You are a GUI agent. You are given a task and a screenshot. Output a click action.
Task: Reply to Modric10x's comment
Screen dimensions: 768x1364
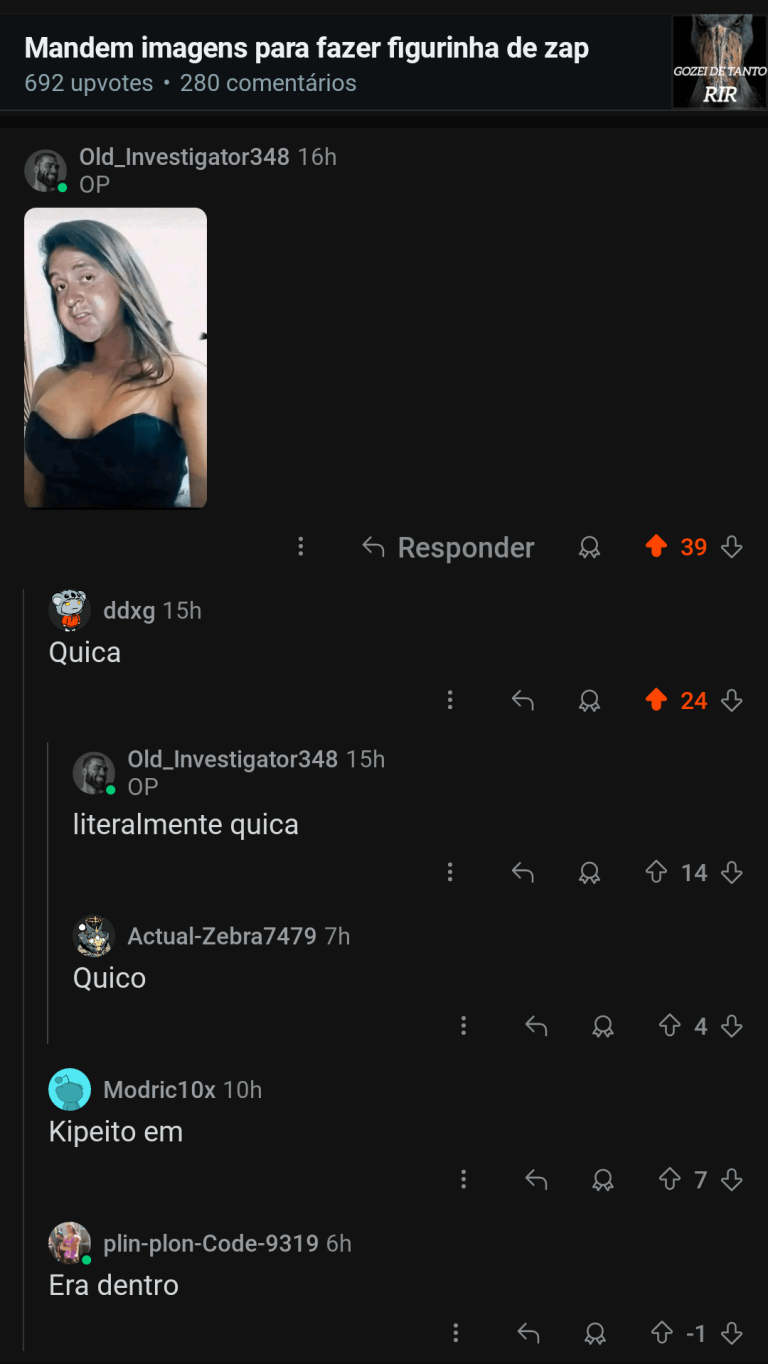[x=536, y=1180]
